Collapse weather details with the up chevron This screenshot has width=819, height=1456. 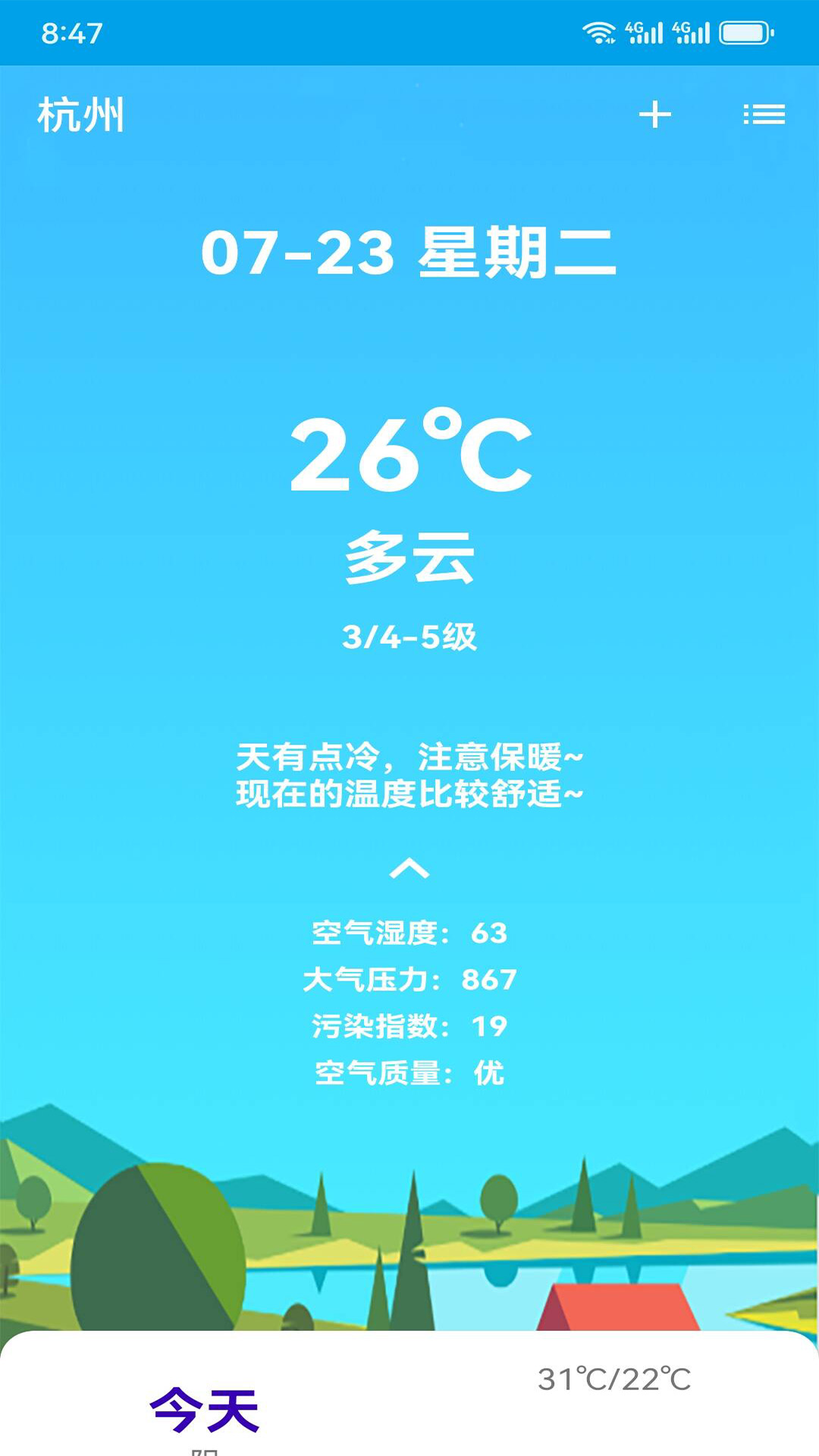(409, 868)
